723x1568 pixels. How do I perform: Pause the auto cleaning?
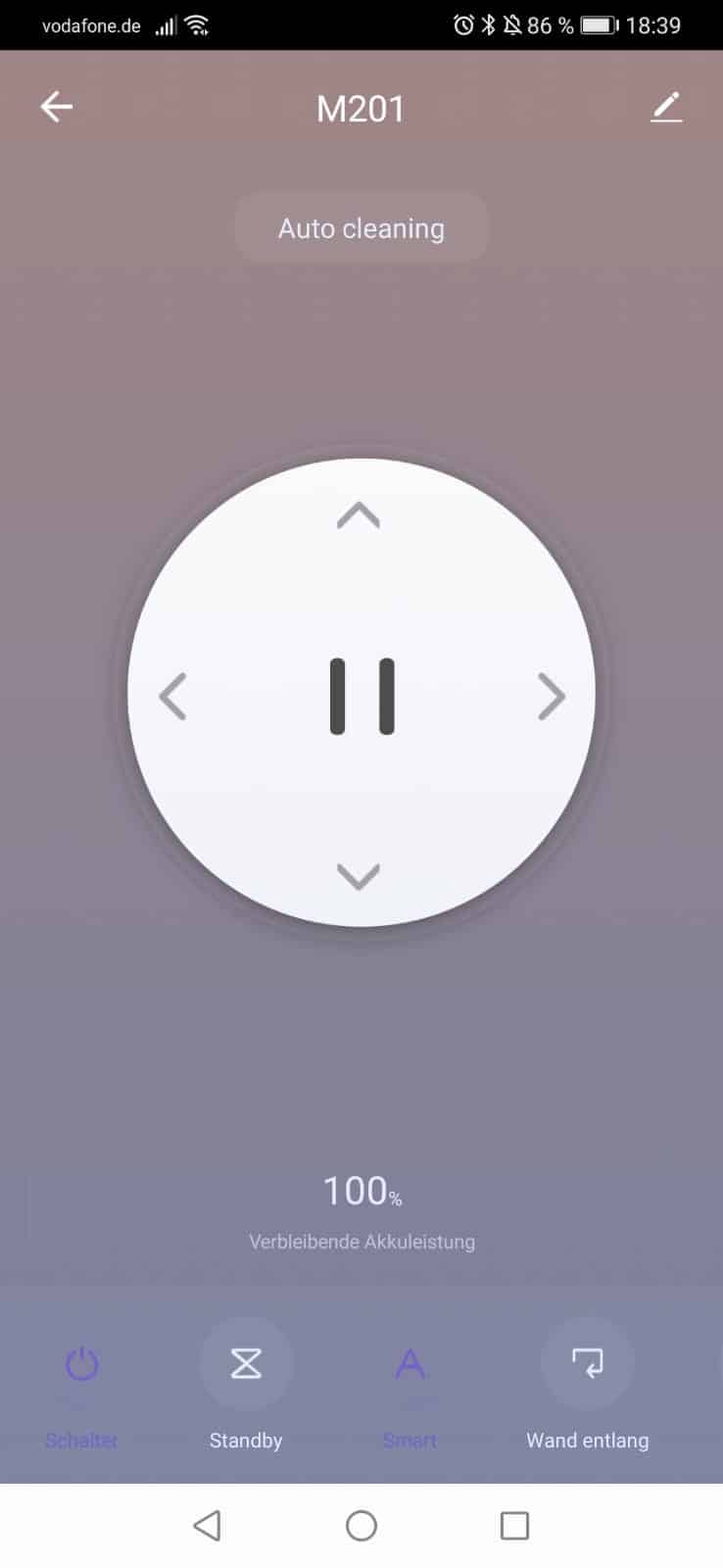tap(361, 697)
